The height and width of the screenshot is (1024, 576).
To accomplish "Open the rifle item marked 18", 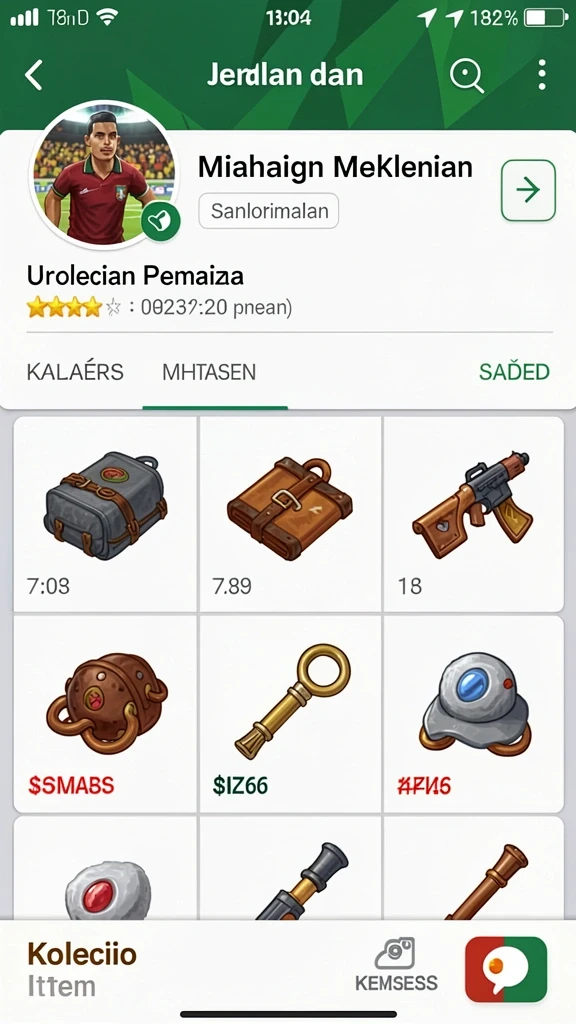I will (473, 515).
